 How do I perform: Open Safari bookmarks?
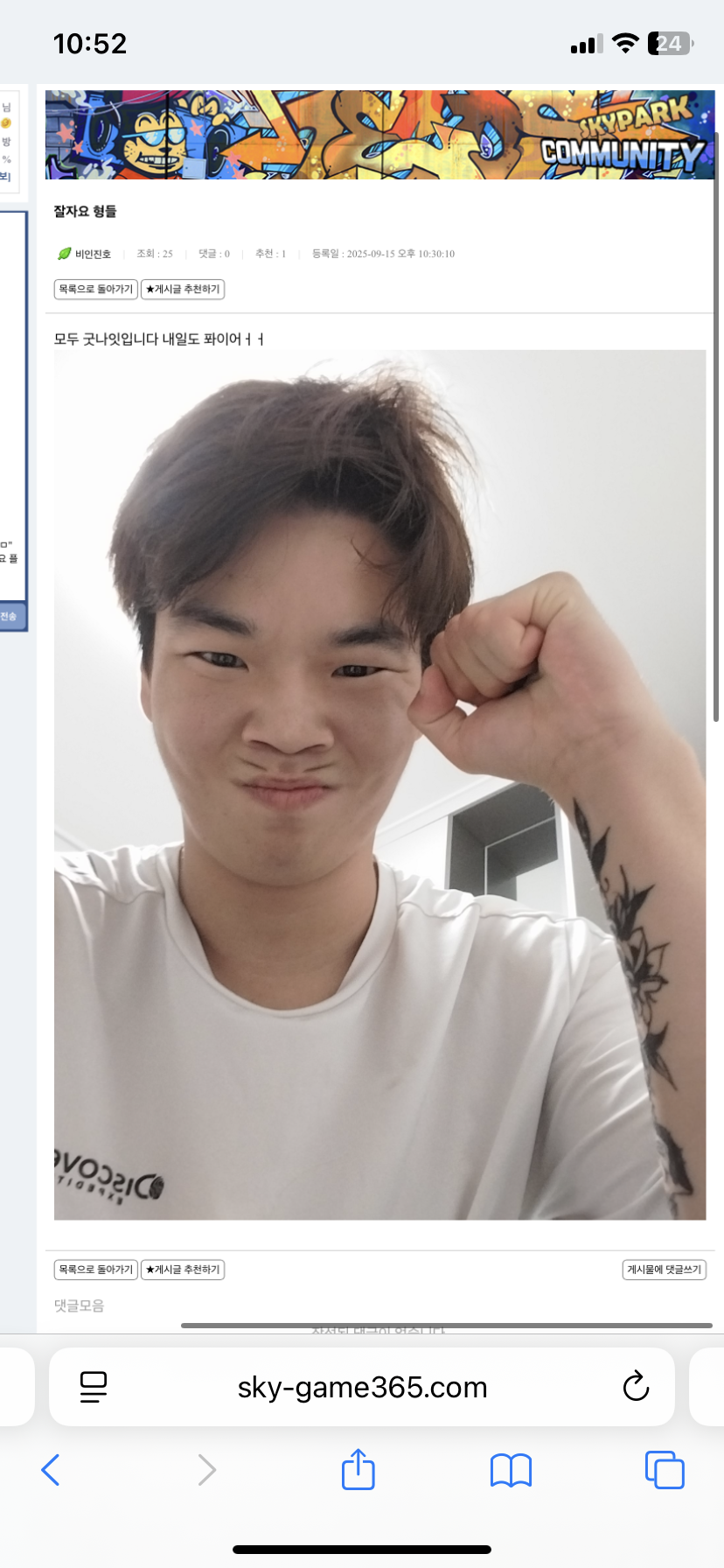(x=512, y=1470)
